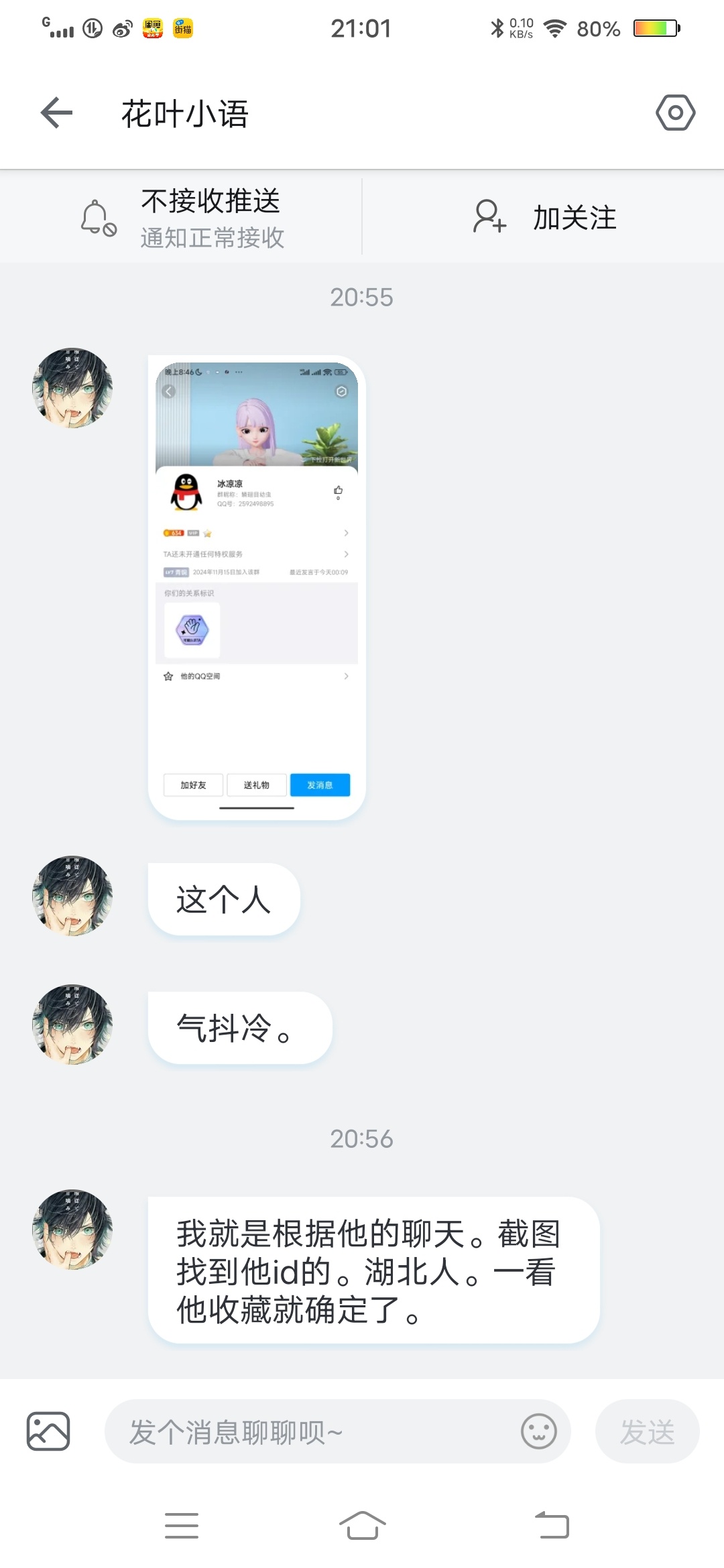Image resolution: width=724 pixels, height=1568 pixels.
Task: Open chat settings hexagon icon
Action: coord(675,113)
